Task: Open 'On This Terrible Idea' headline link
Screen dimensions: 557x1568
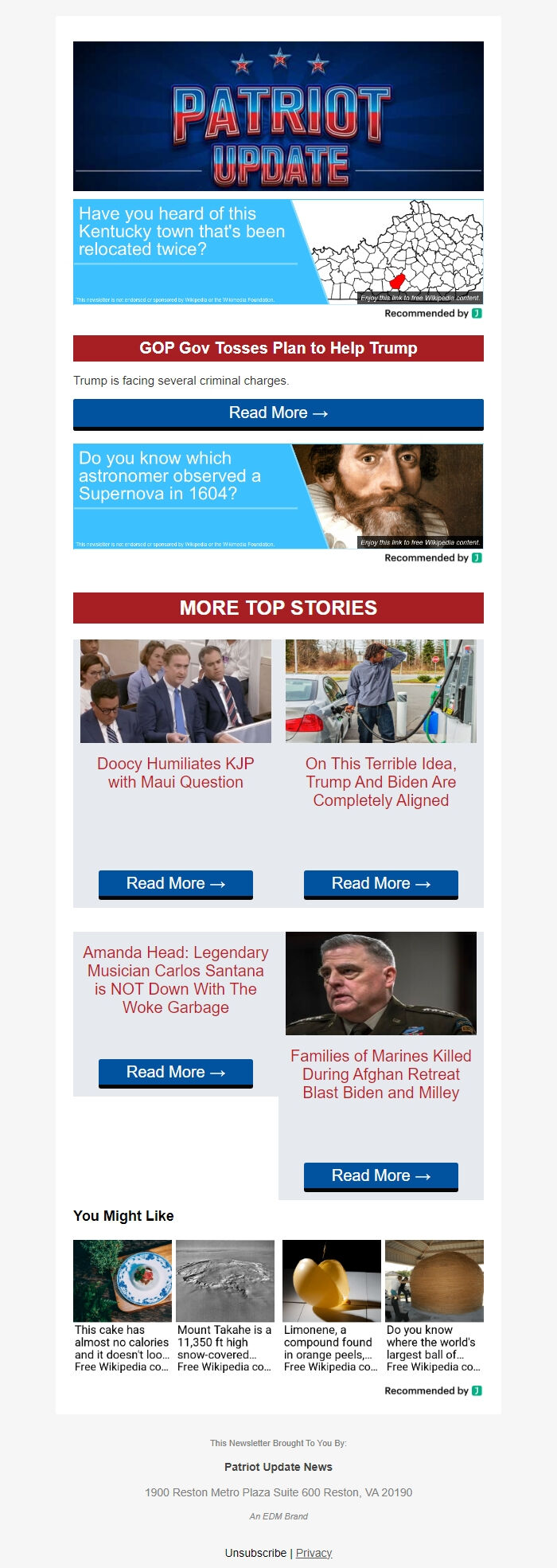Action: 380,781
